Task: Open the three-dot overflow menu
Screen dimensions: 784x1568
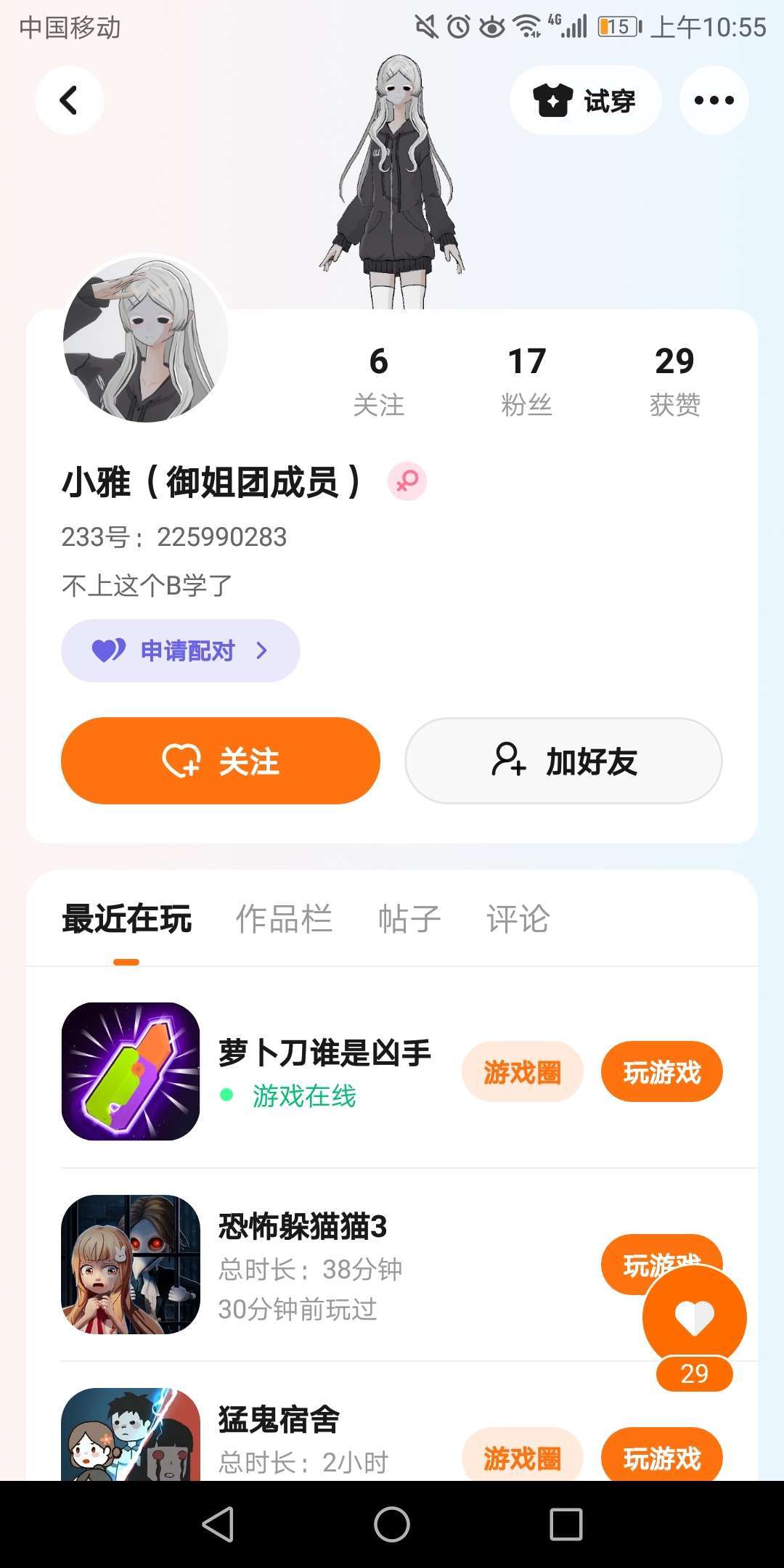Action: tap(714, 100)
